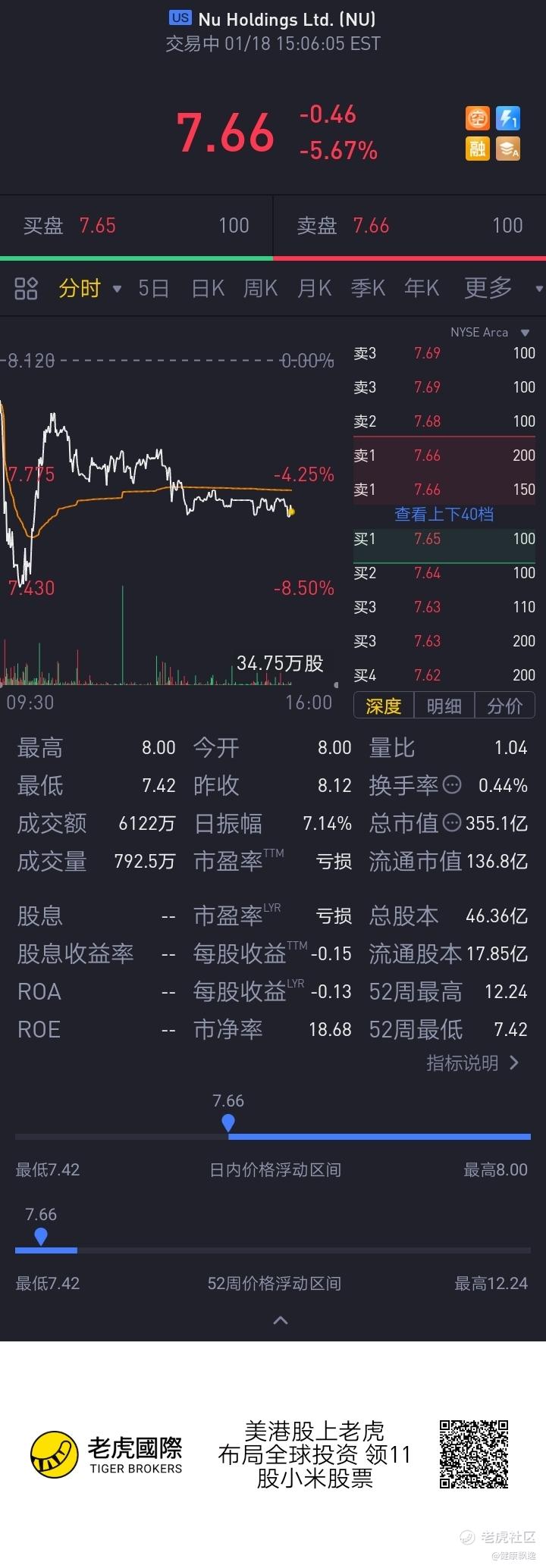Tap the info icon beside 换手率
The width and height of the screenshot is (546, 1568).
tap(452, 785)
